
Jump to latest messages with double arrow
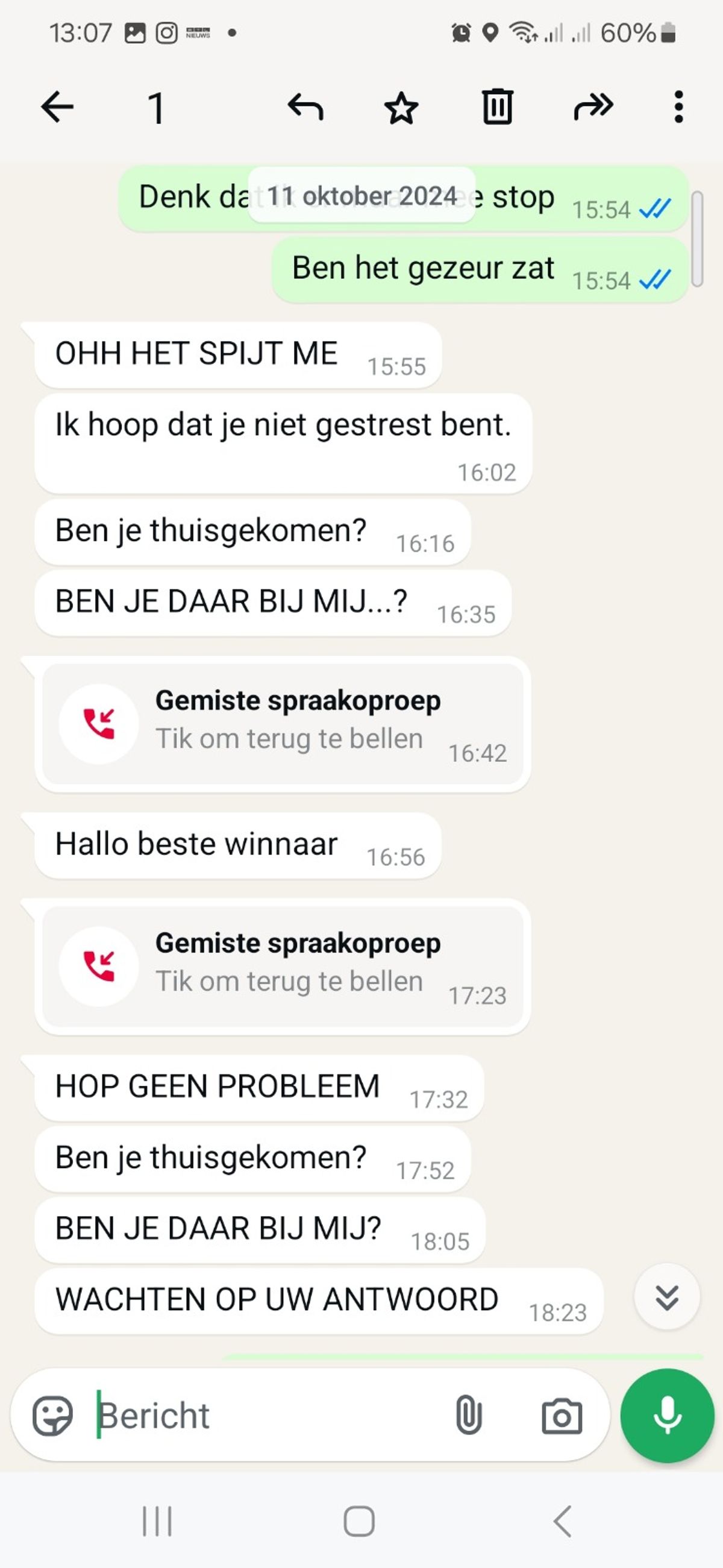pos(667,1297)
